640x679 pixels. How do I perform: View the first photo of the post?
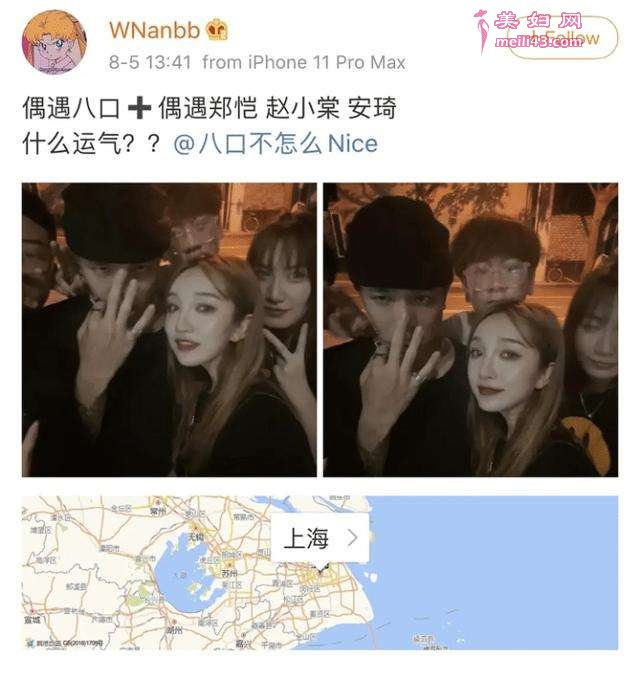pos(169,330)
